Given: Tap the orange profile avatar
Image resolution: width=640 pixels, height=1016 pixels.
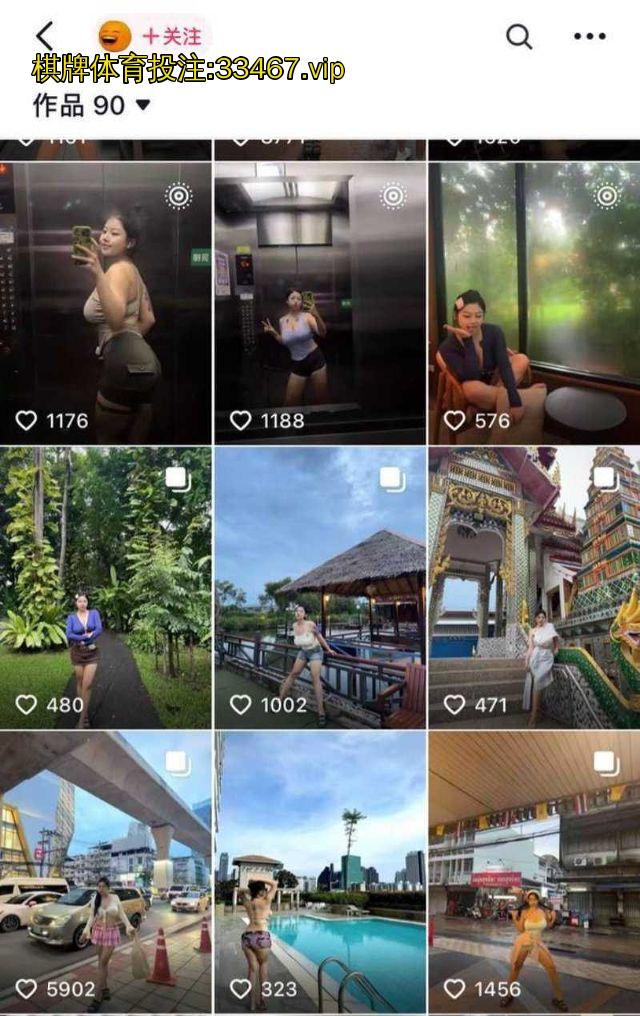Looking at the screenshot, I should click(x=115, y=36).
